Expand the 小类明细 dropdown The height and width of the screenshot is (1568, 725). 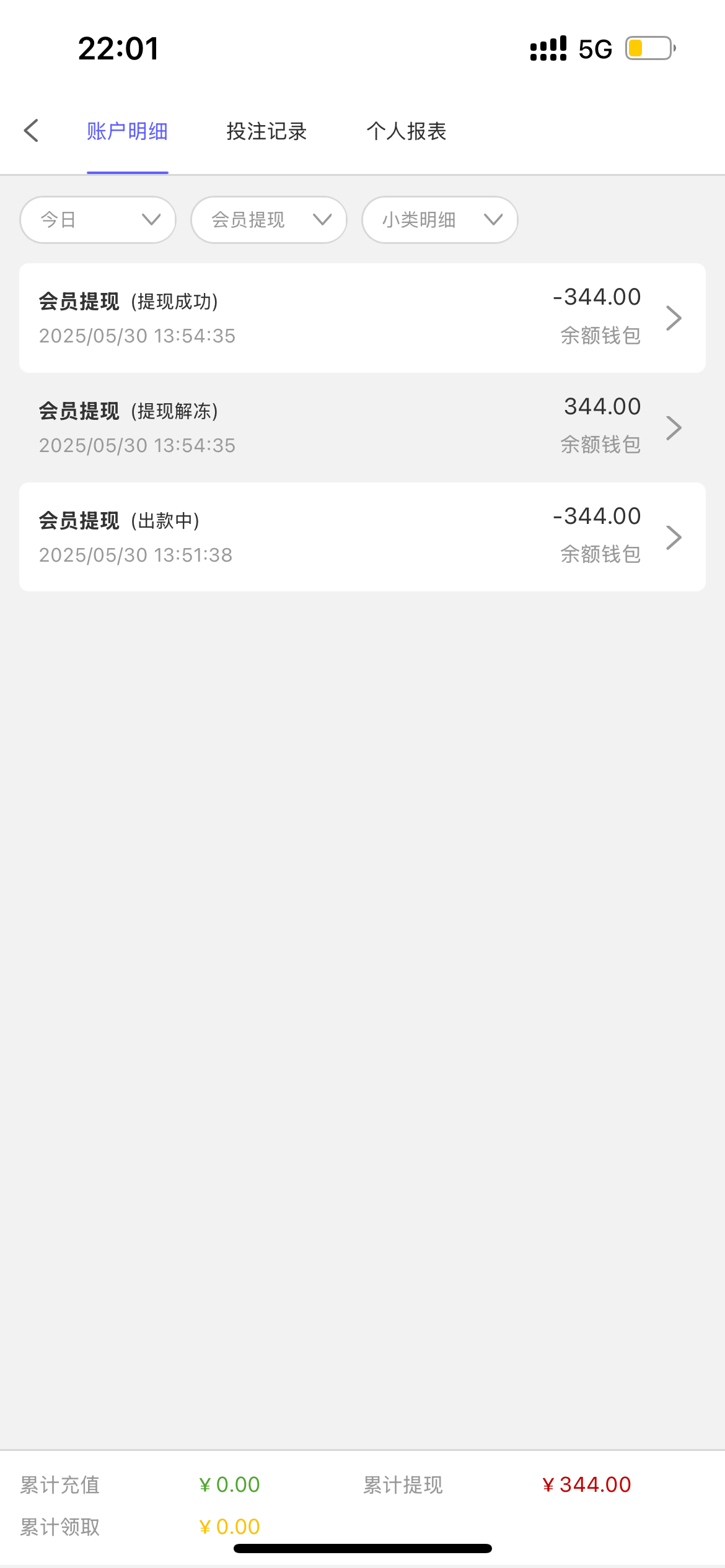coord(440,220)
